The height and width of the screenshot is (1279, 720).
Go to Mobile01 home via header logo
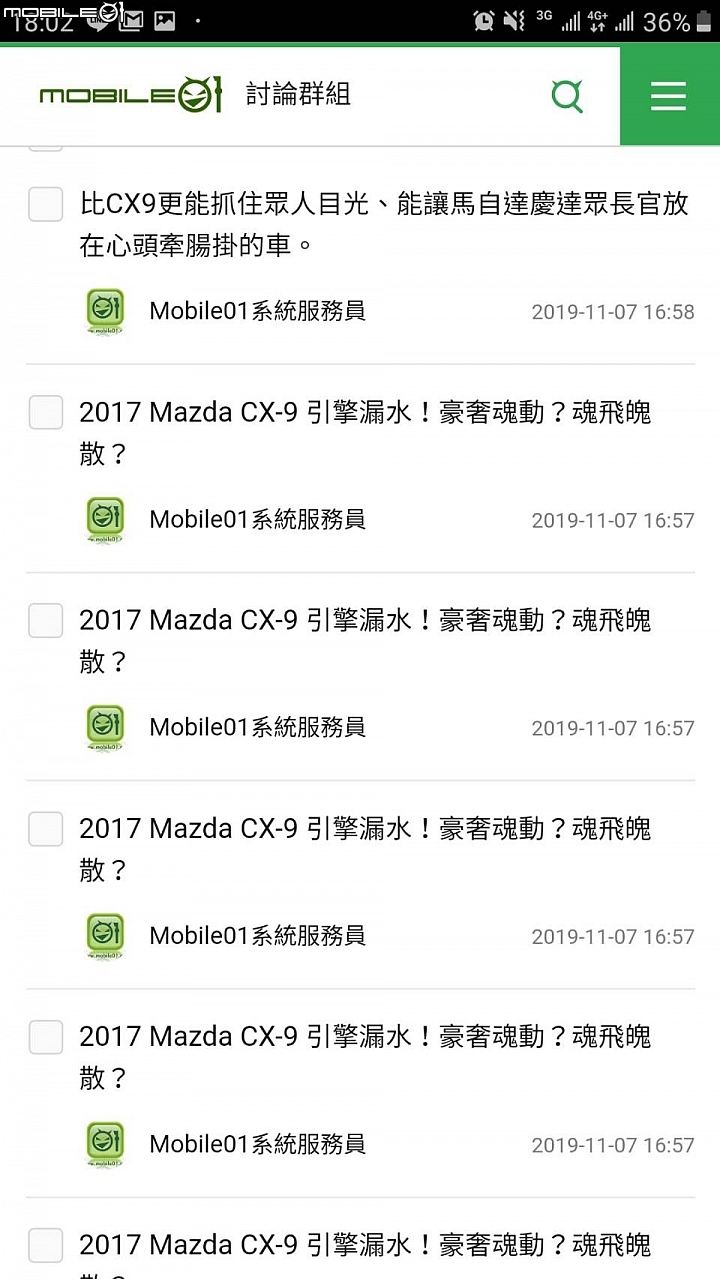[129, 96]
